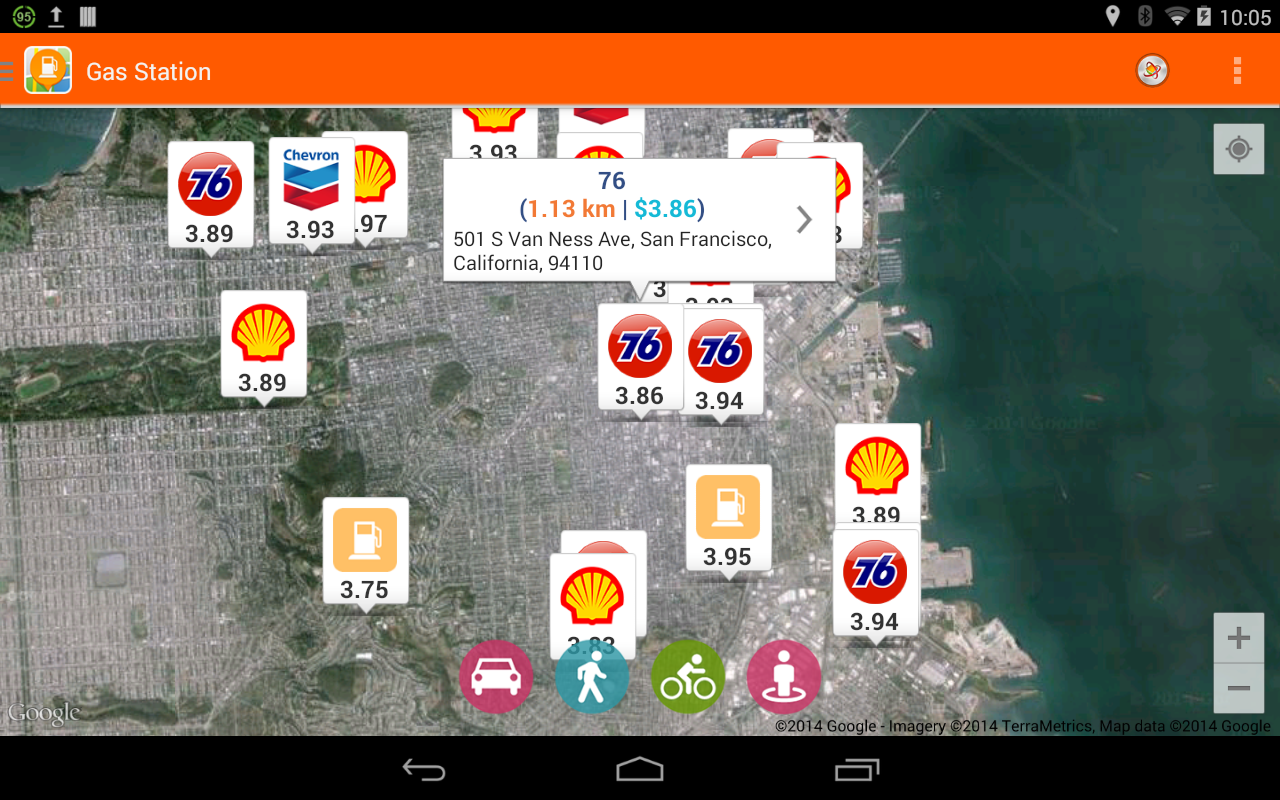The height and width of the screenshot is (800, 1280).
Task: Select bicycling directions mode
Action: point(688,677)
